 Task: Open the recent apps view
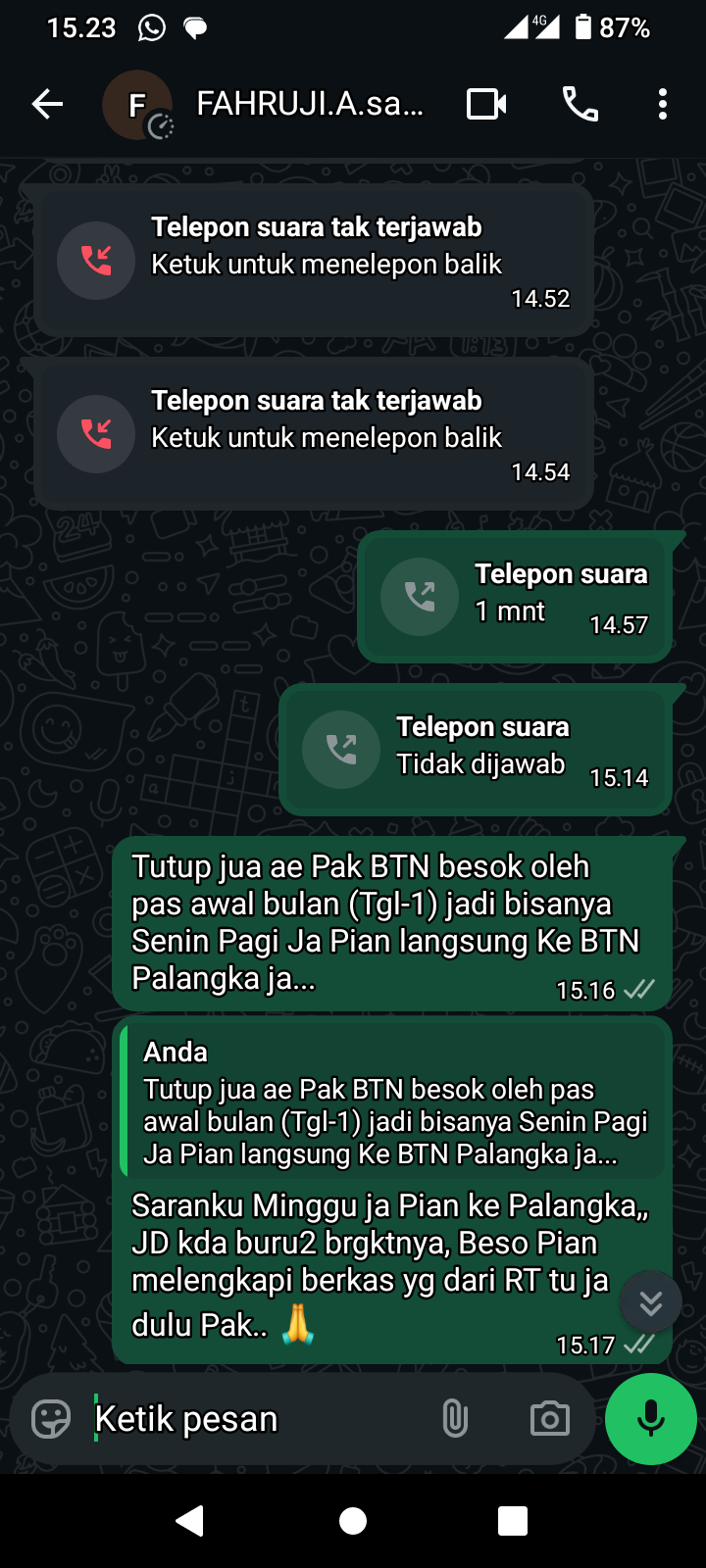click(513, 1520)
